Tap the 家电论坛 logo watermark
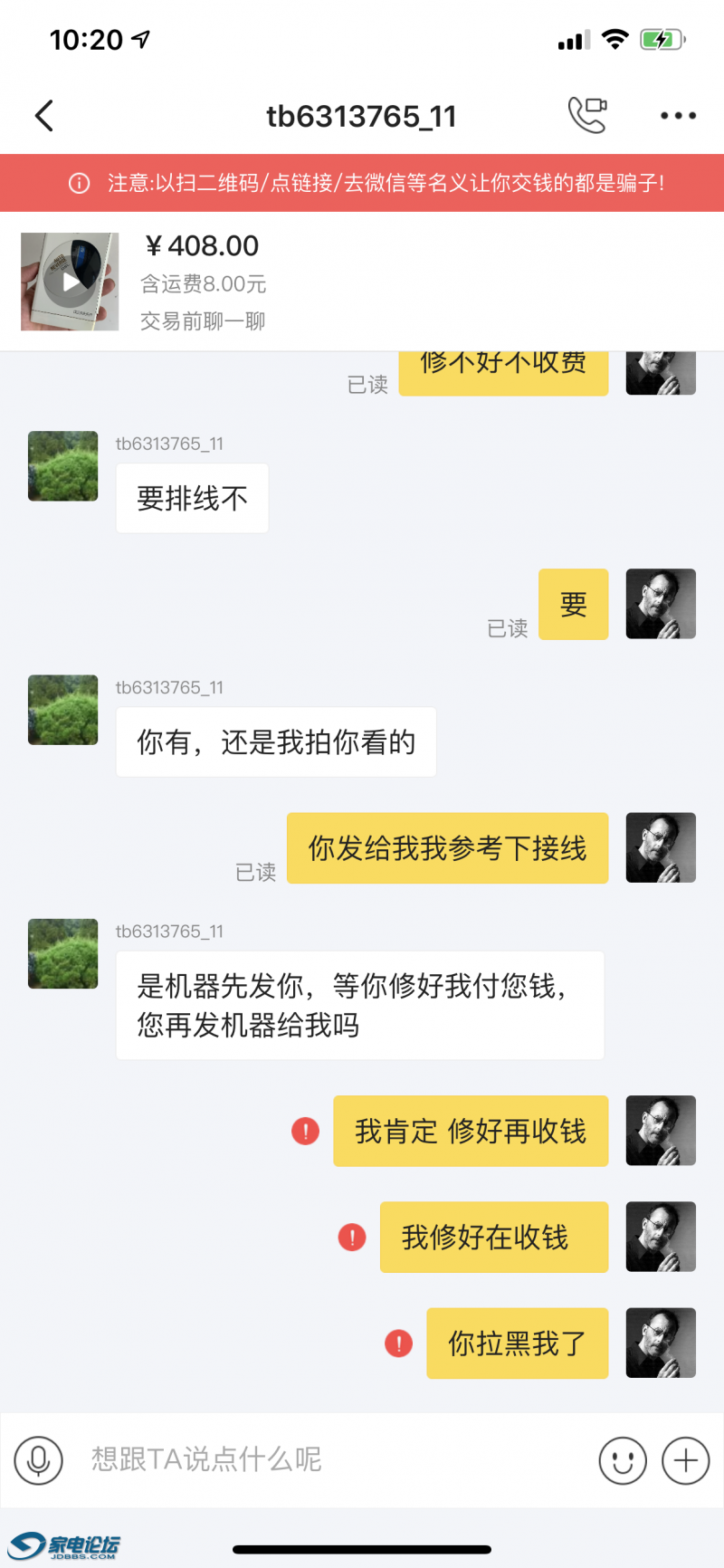Viewport: 724px width, 1568px height. coord(63,1544)
